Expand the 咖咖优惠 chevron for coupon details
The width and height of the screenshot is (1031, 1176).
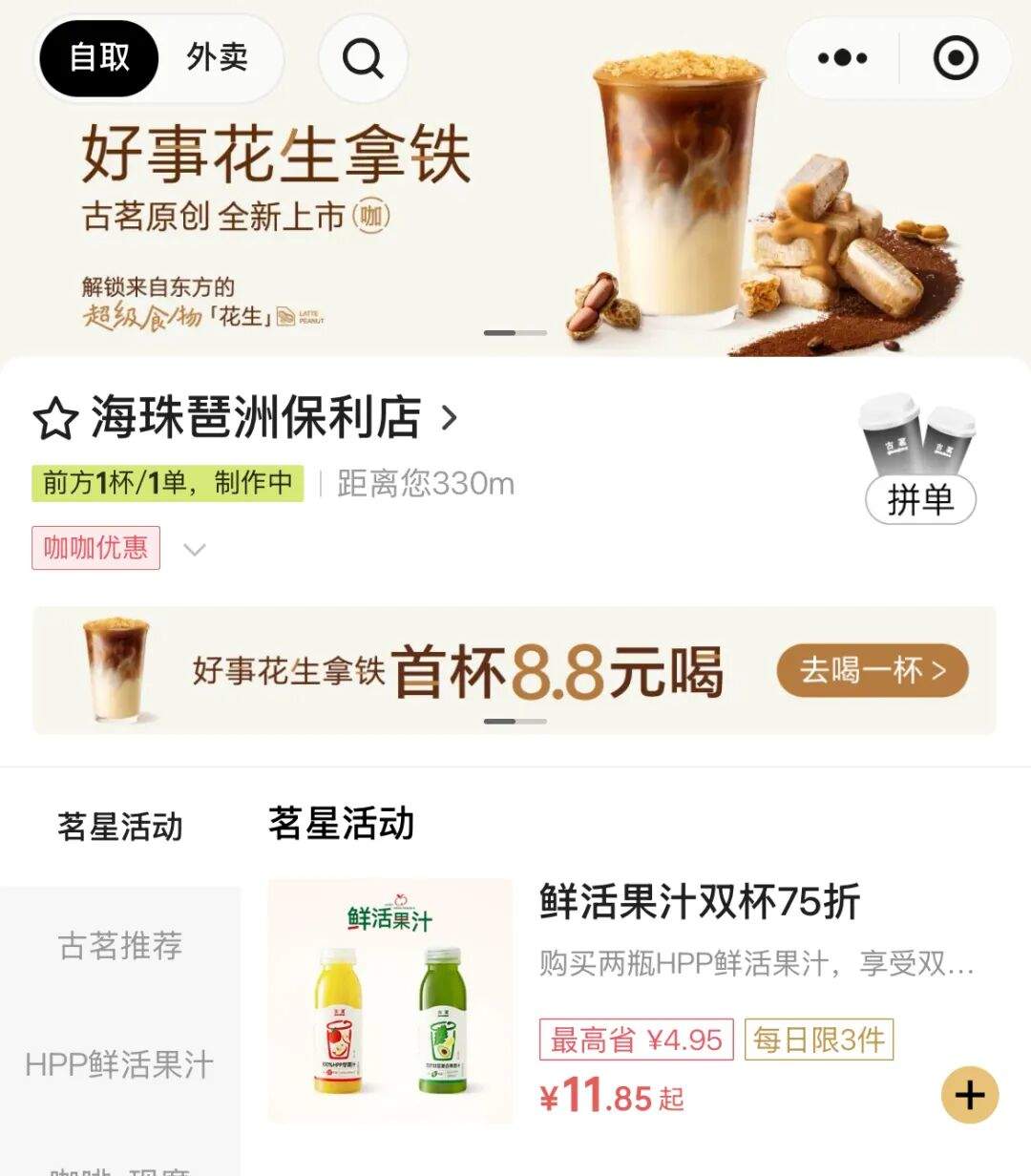click(x=195, y=551)
